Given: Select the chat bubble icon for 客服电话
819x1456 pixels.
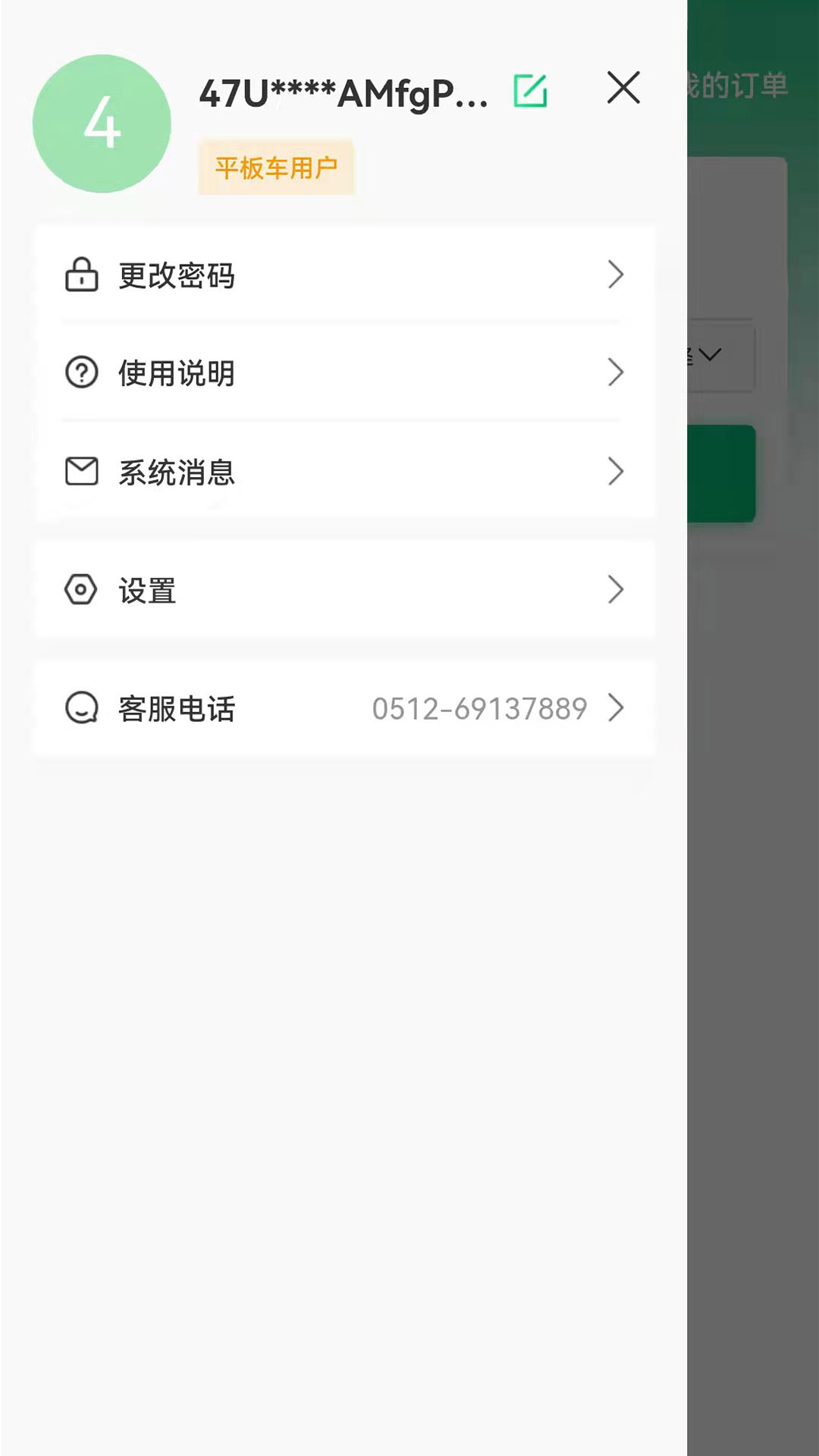Looking at the screenshot, I should tap(82, 709).
